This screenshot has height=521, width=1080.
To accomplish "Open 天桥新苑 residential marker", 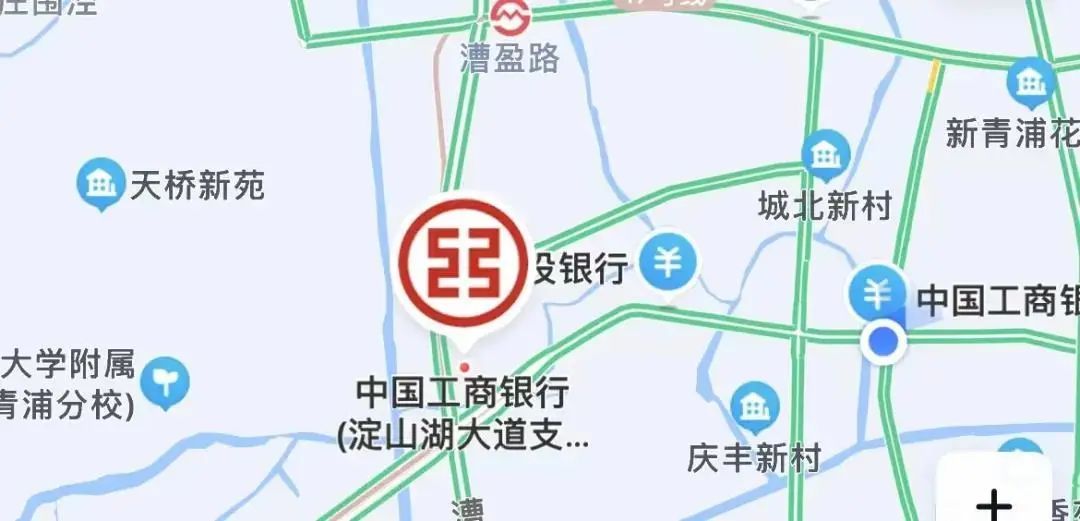I will click(100, 184).
